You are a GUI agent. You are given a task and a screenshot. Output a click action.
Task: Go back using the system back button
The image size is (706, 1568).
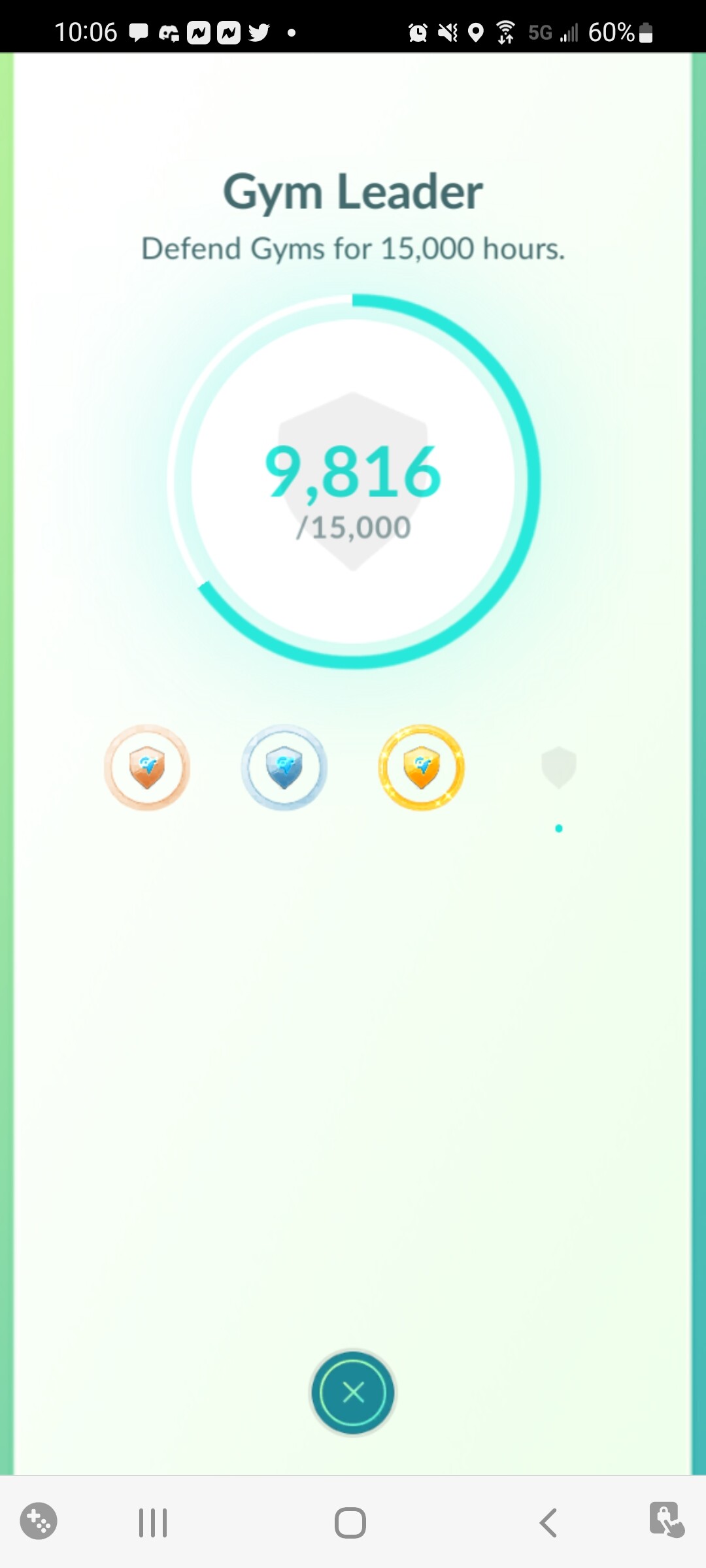coord(548,1523)
